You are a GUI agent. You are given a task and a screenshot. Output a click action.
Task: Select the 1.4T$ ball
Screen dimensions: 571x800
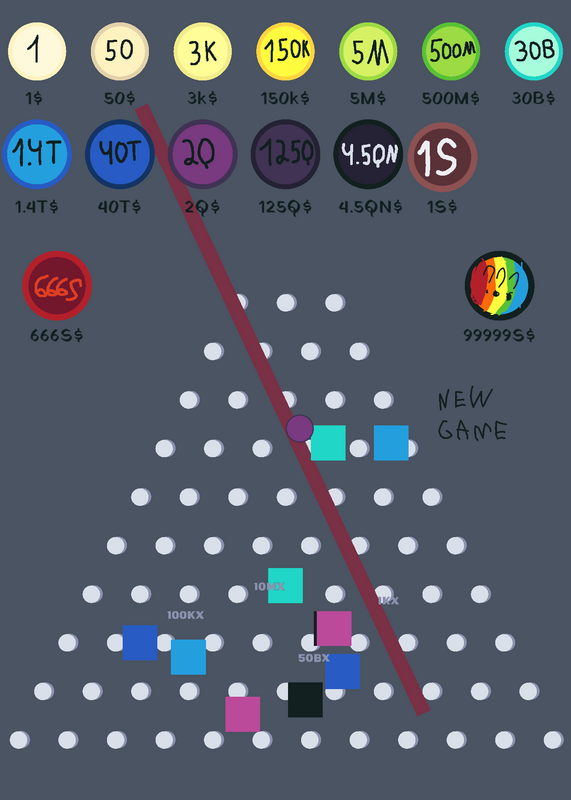(37, 154)
